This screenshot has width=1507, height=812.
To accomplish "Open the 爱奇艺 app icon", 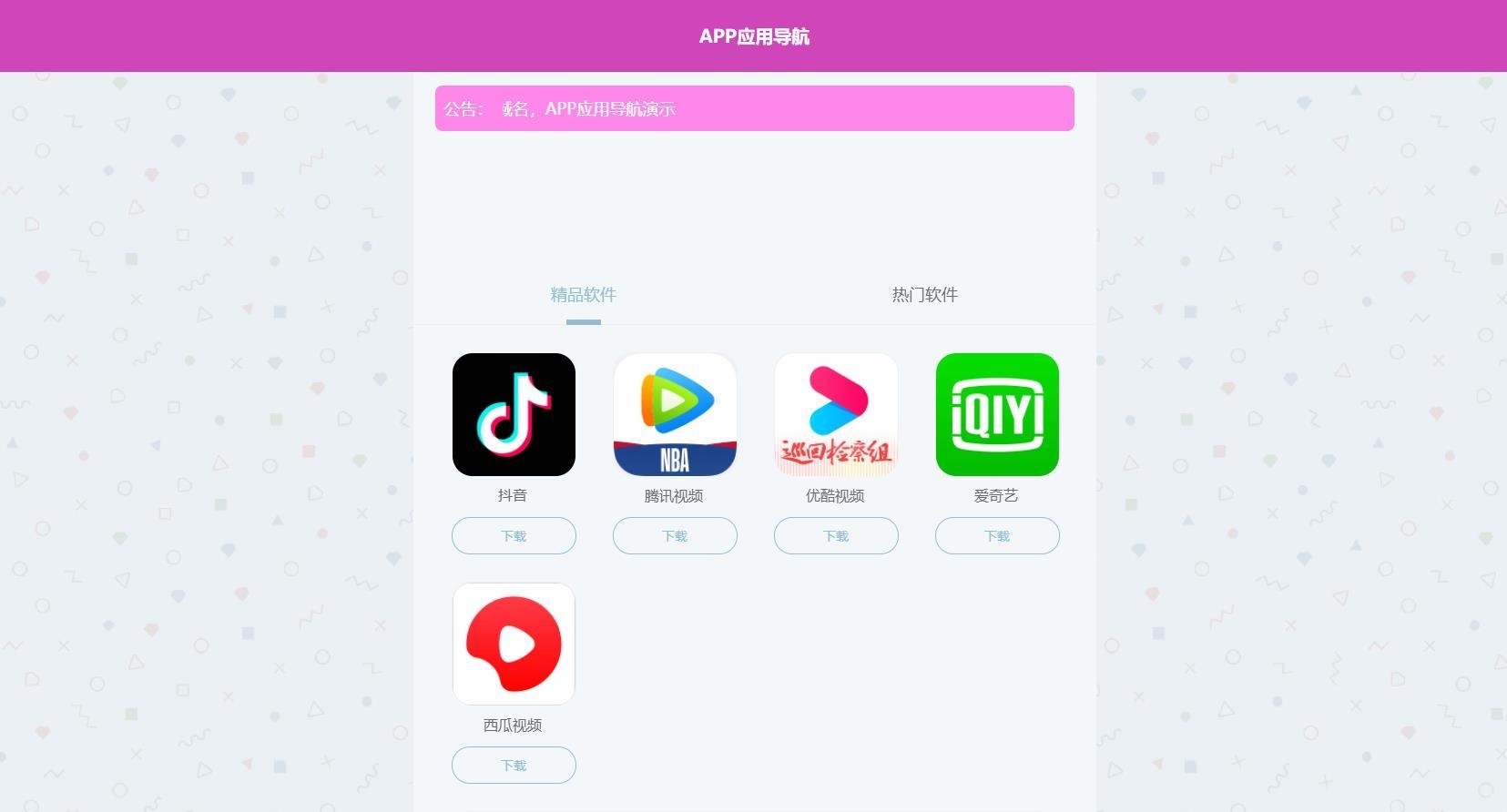I will click(997, 414).
